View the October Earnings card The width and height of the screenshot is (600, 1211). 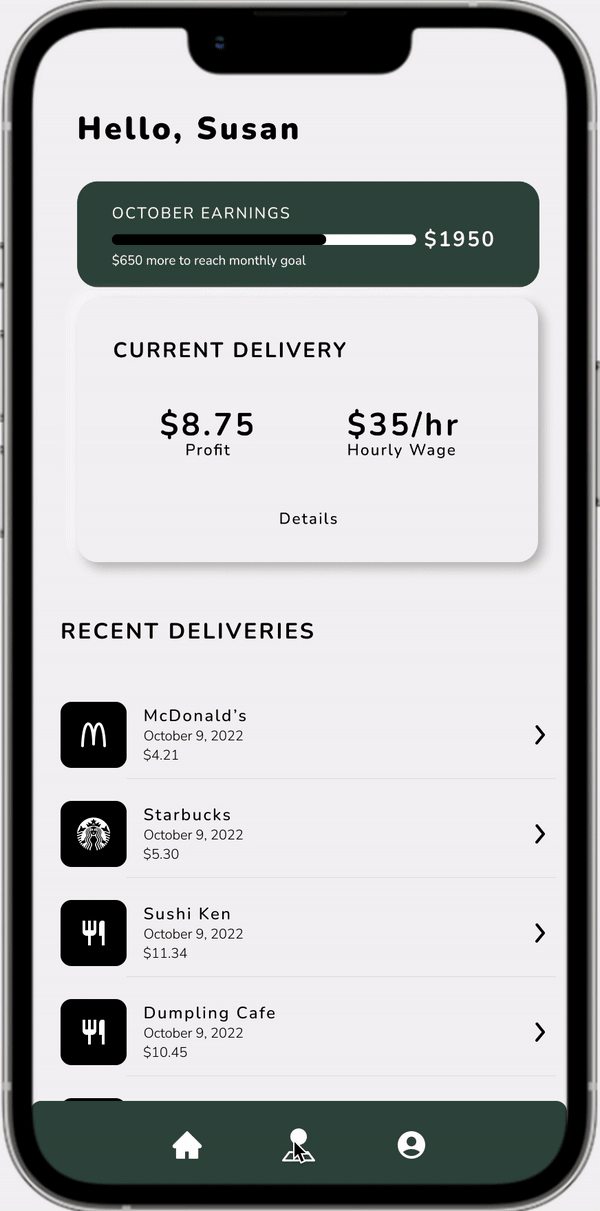point(307,234)
